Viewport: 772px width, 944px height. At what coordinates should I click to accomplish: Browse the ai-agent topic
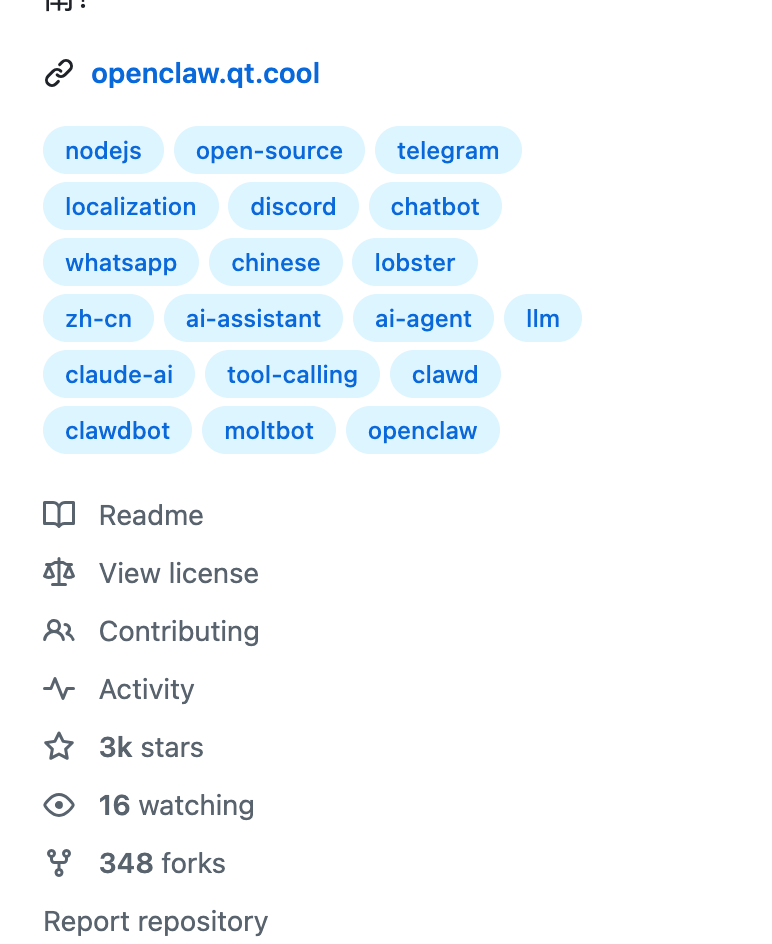point(423,319)
